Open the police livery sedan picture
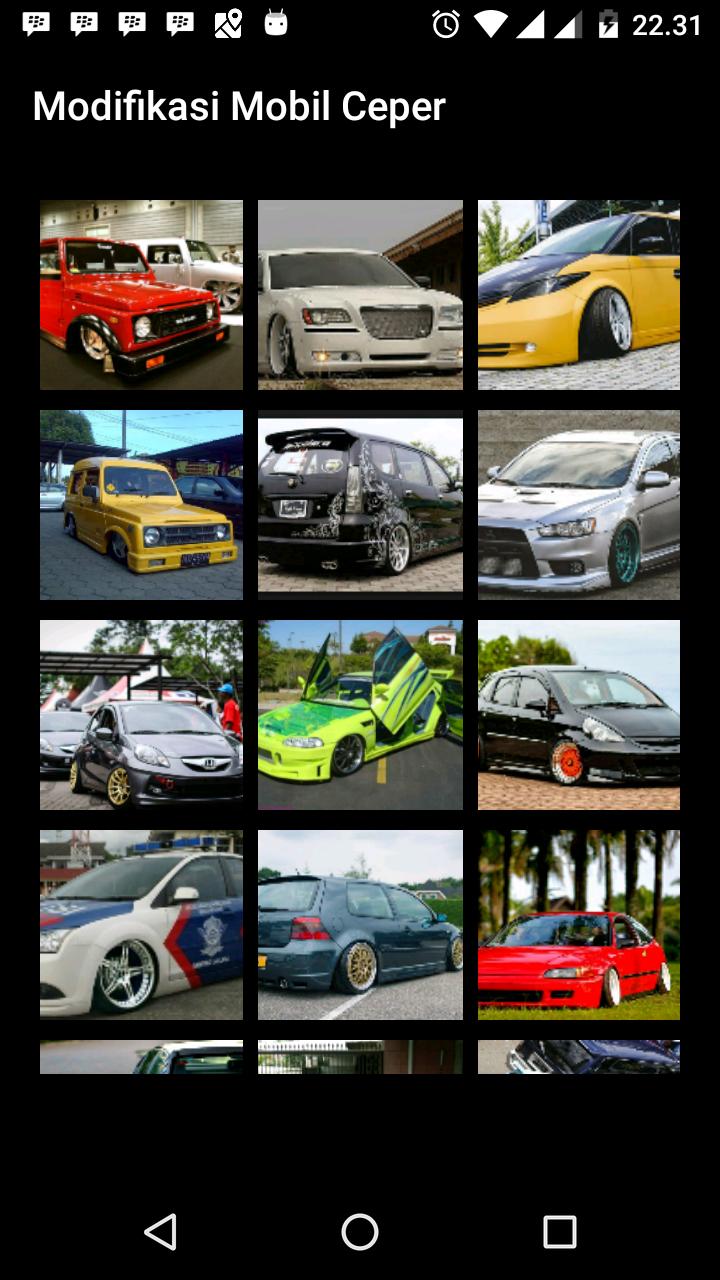720x1280 pixels. tap(141, 925)
